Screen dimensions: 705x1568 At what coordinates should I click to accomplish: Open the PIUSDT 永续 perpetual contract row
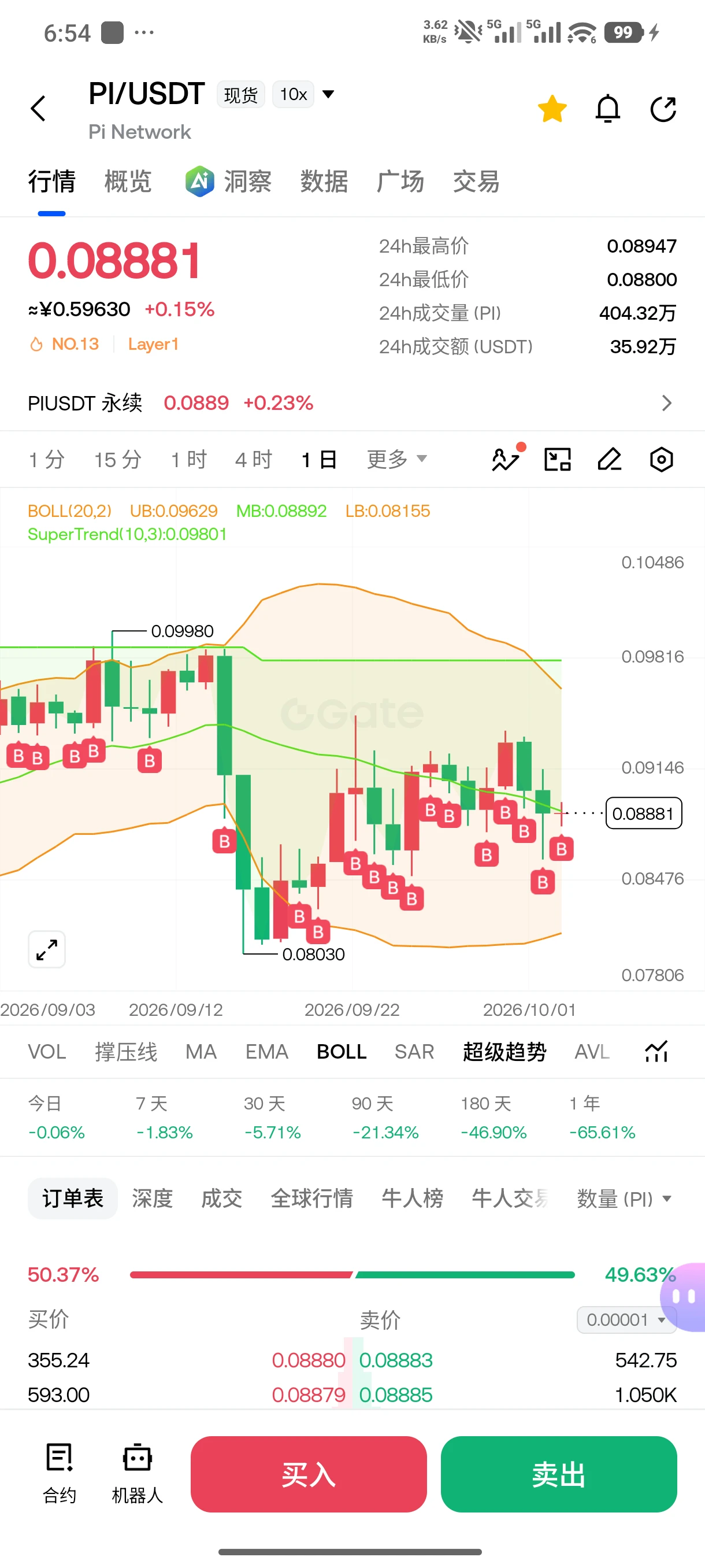click(352, 403)
